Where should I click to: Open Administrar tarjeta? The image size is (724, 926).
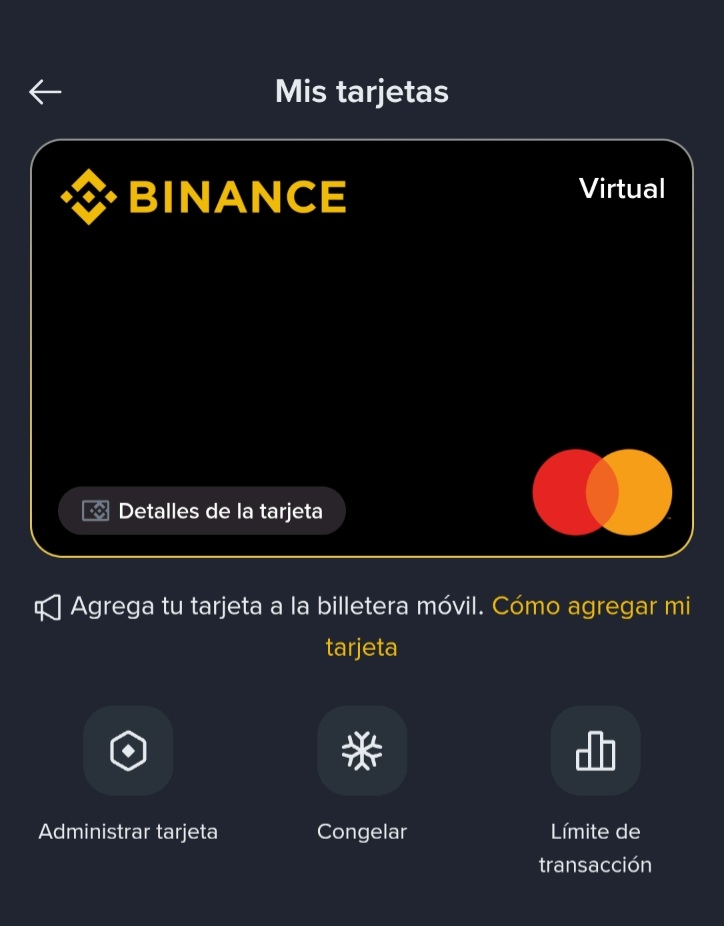tap(128, 751)
